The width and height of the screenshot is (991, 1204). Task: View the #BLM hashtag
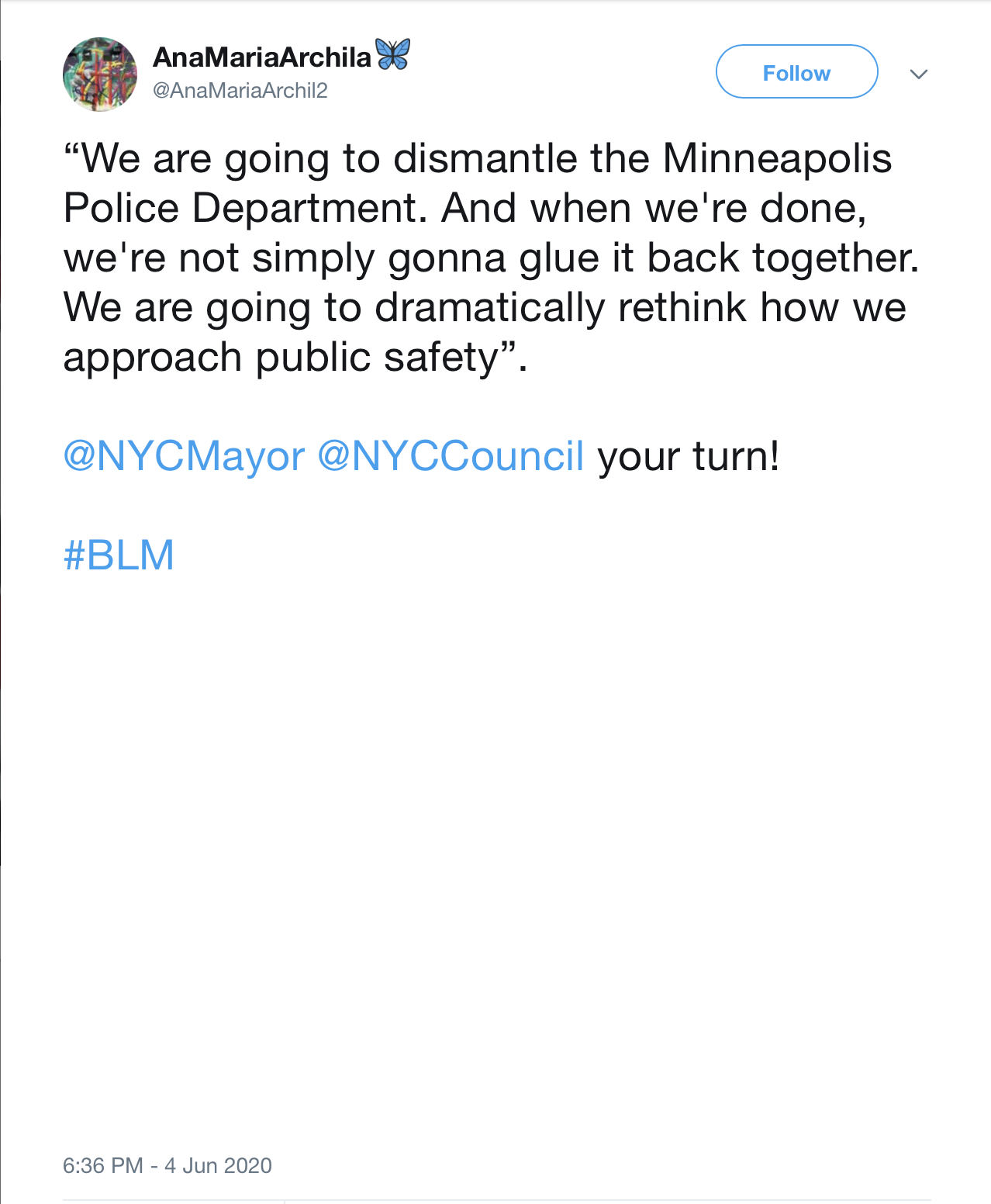point(119,555)
